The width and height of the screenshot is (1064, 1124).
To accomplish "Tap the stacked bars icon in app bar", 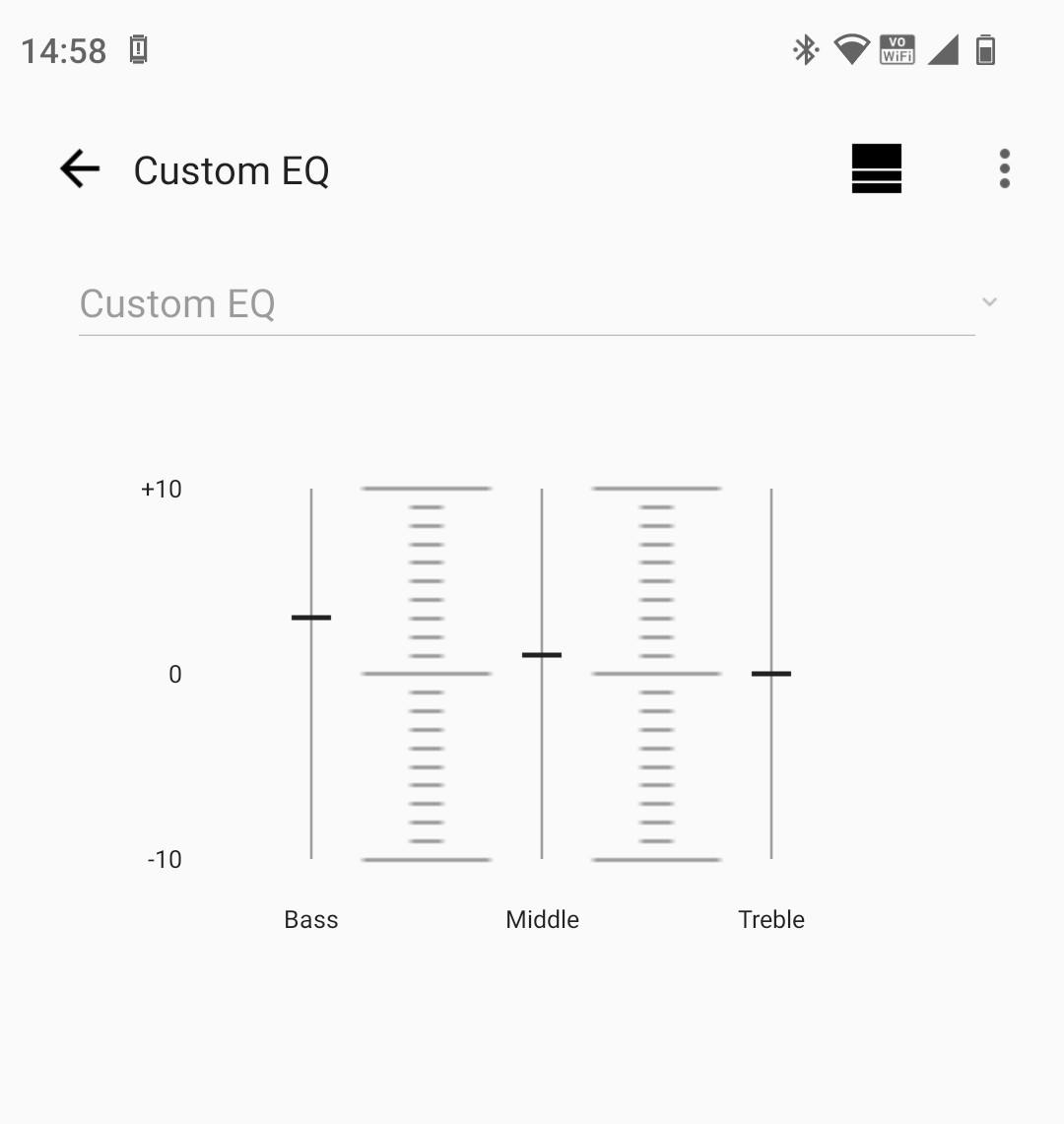I will pyautogui.click(x=876, y=169).
